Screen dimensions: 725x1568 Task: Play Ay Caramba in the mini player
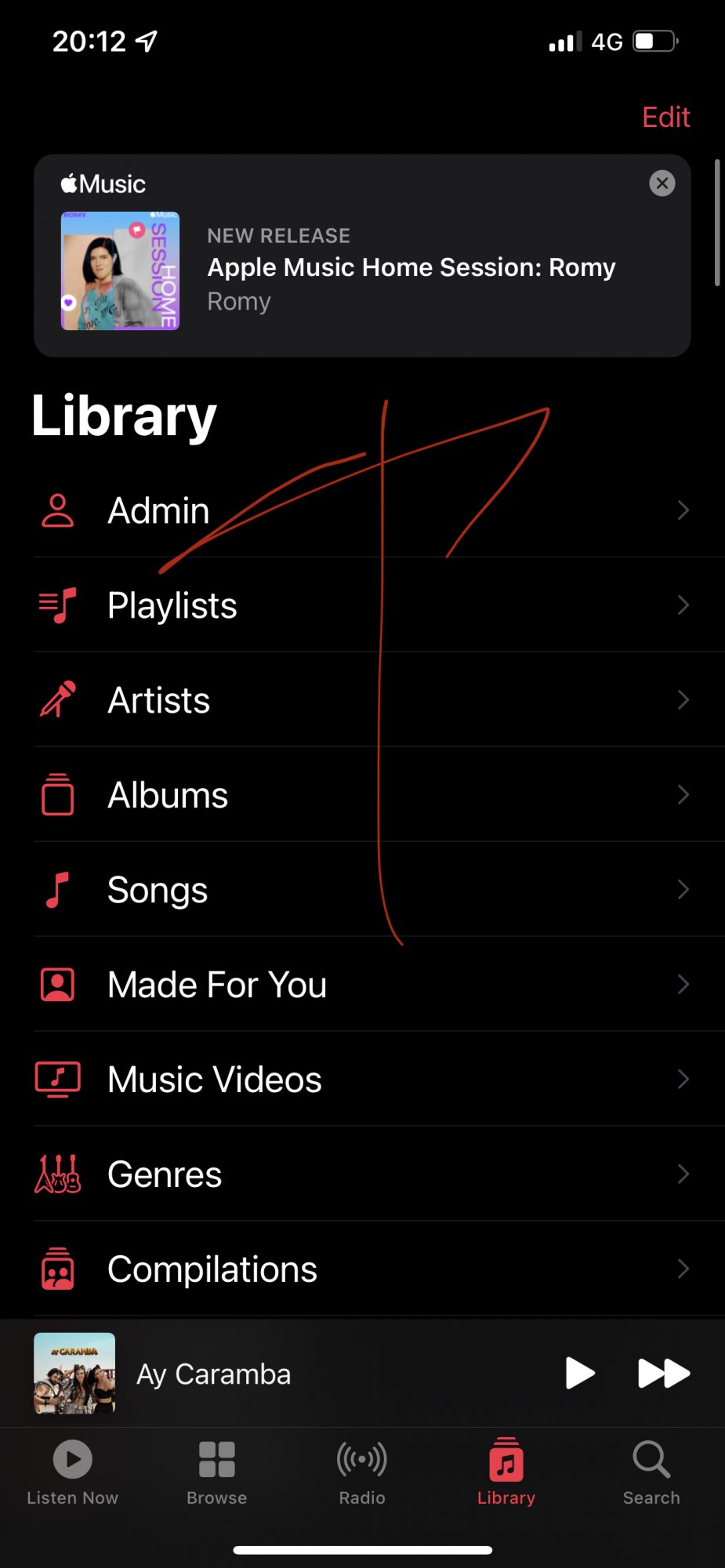pyautogui.click(x=579, y=1374)
